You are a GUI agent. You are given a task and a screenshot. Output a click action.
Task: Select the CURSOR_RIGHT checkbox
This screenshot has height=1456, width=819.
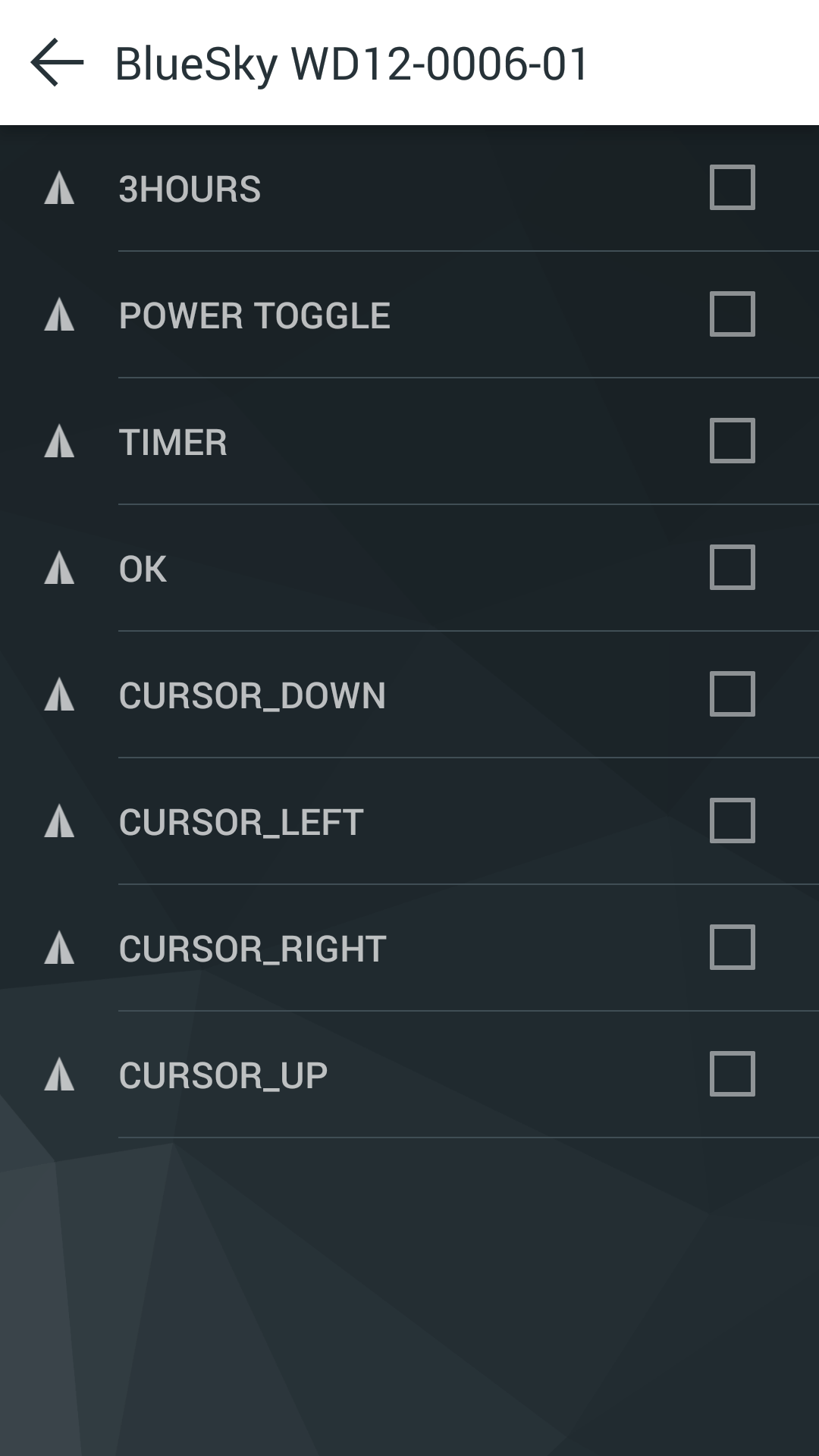(x=732, y=947)
